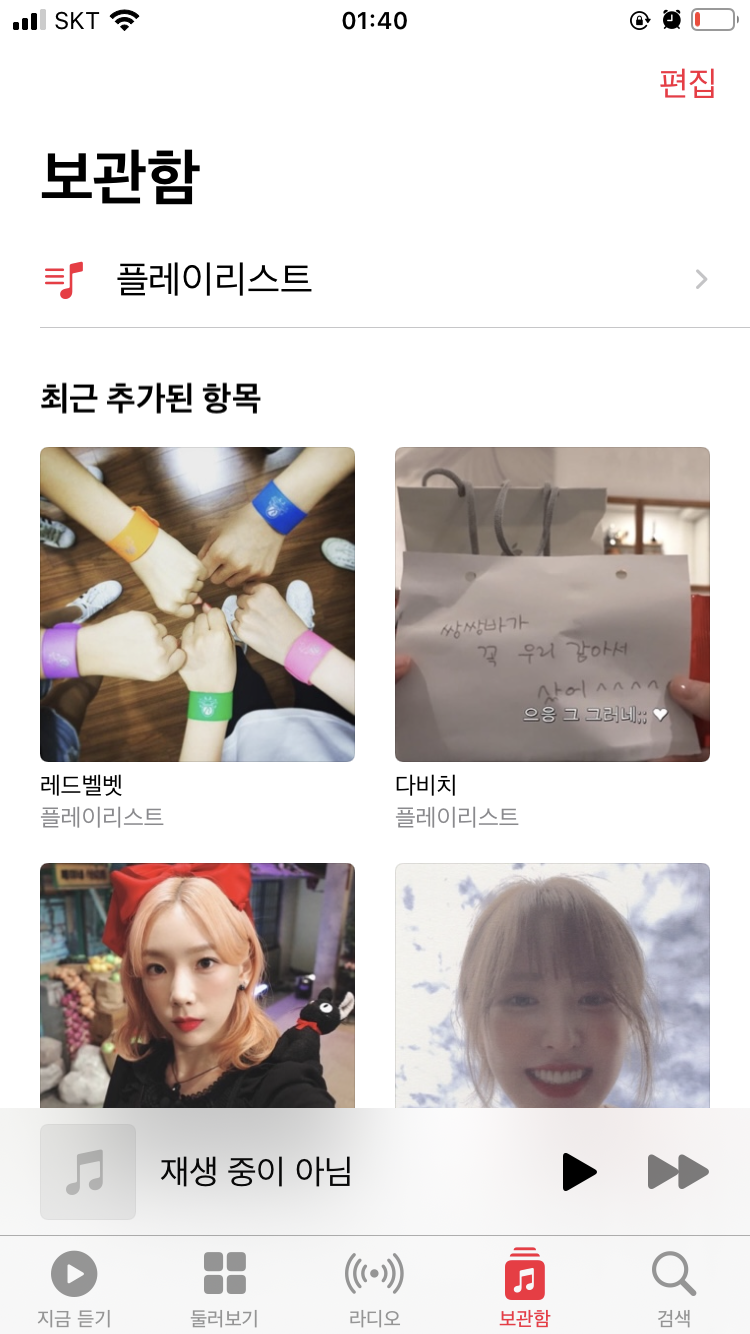This screenshot has width=750, height=1334.
Task: Start playback with the play button
Action: 578,1171
